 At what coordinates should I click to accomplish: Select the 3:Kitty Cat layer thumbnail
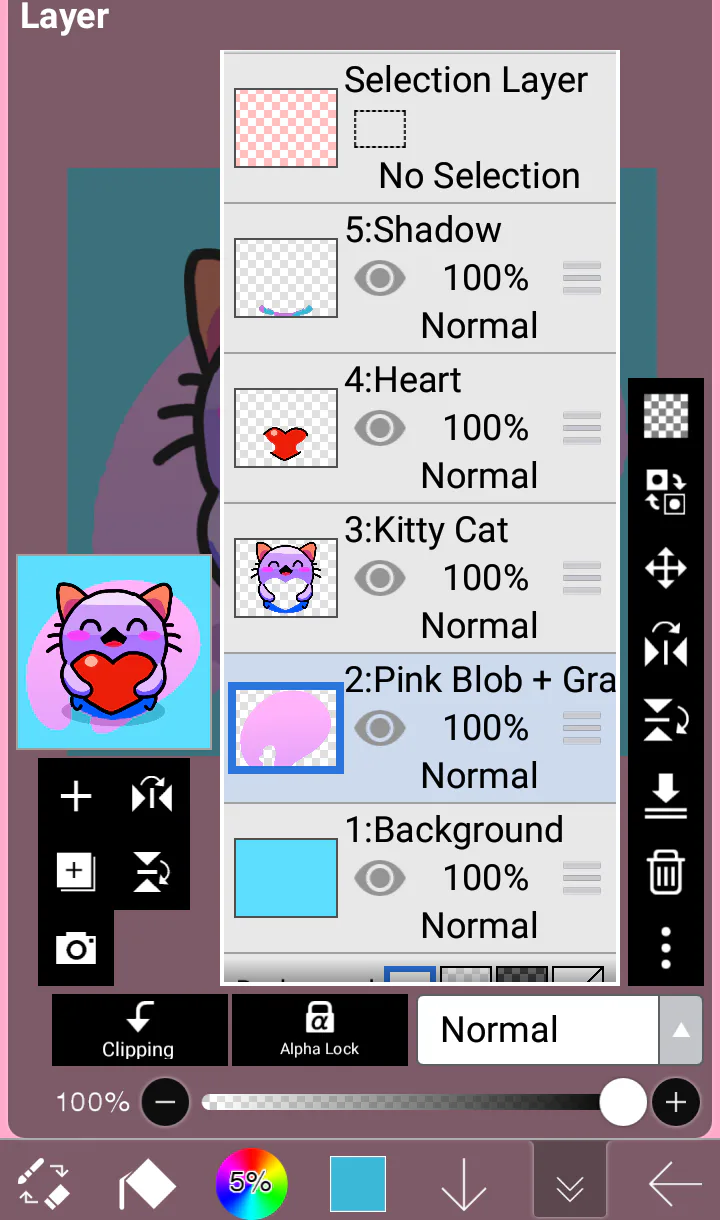pos(286,578)
